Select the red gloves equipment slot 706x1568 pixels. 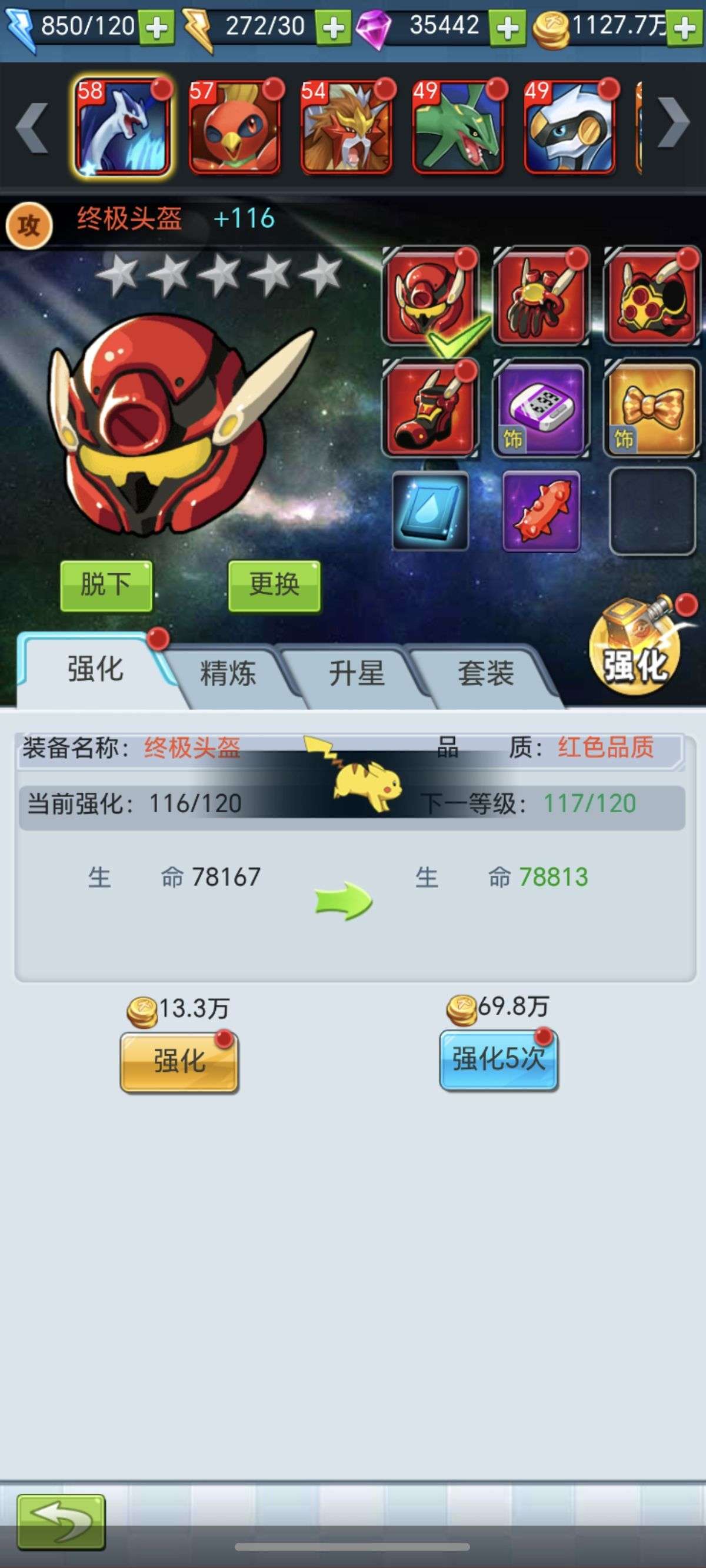tap(541, 296)
